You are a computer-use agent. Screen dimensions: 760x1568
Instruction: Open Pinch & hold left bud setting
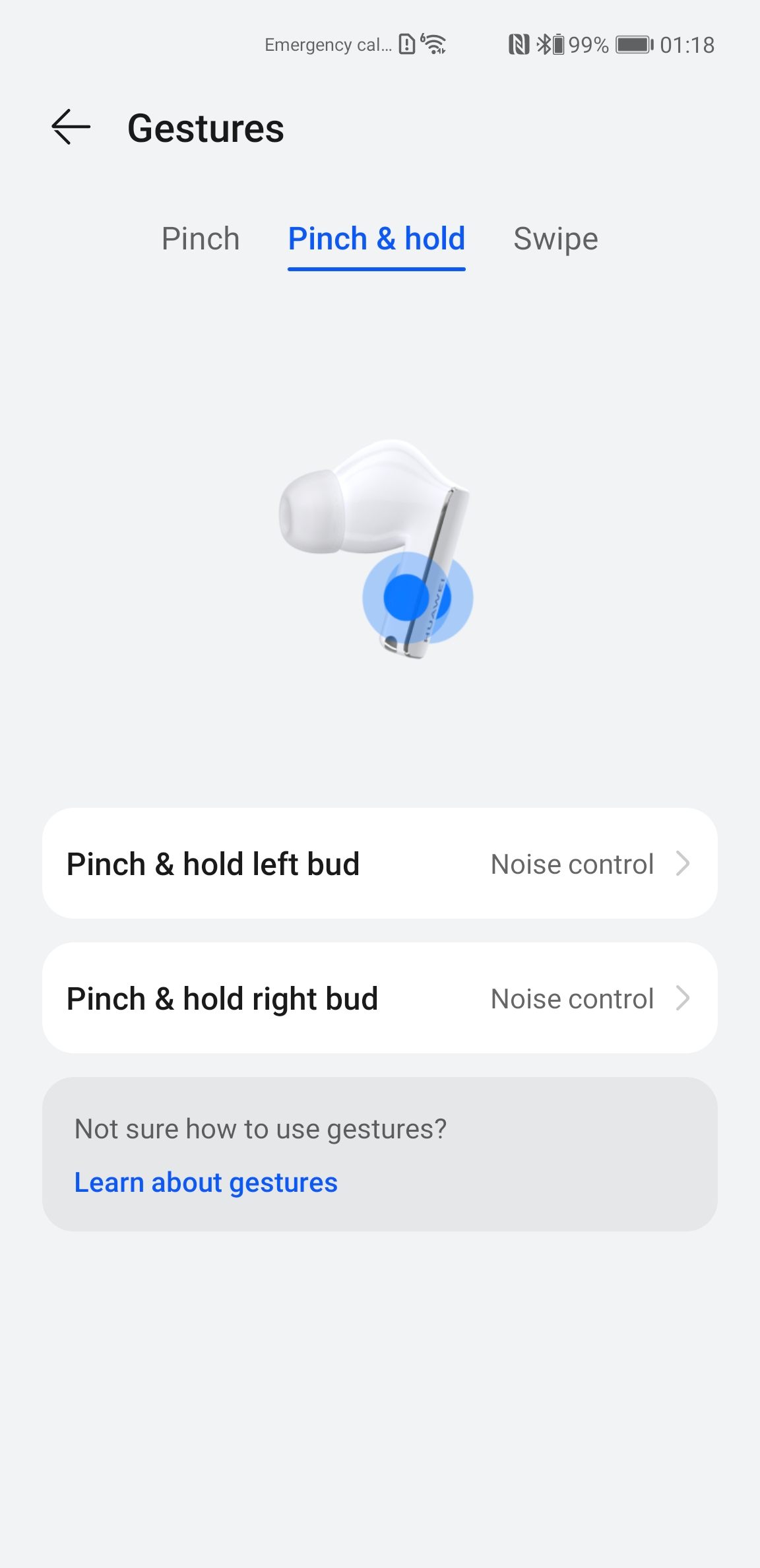pyautogui.click(x=380, y=863)
